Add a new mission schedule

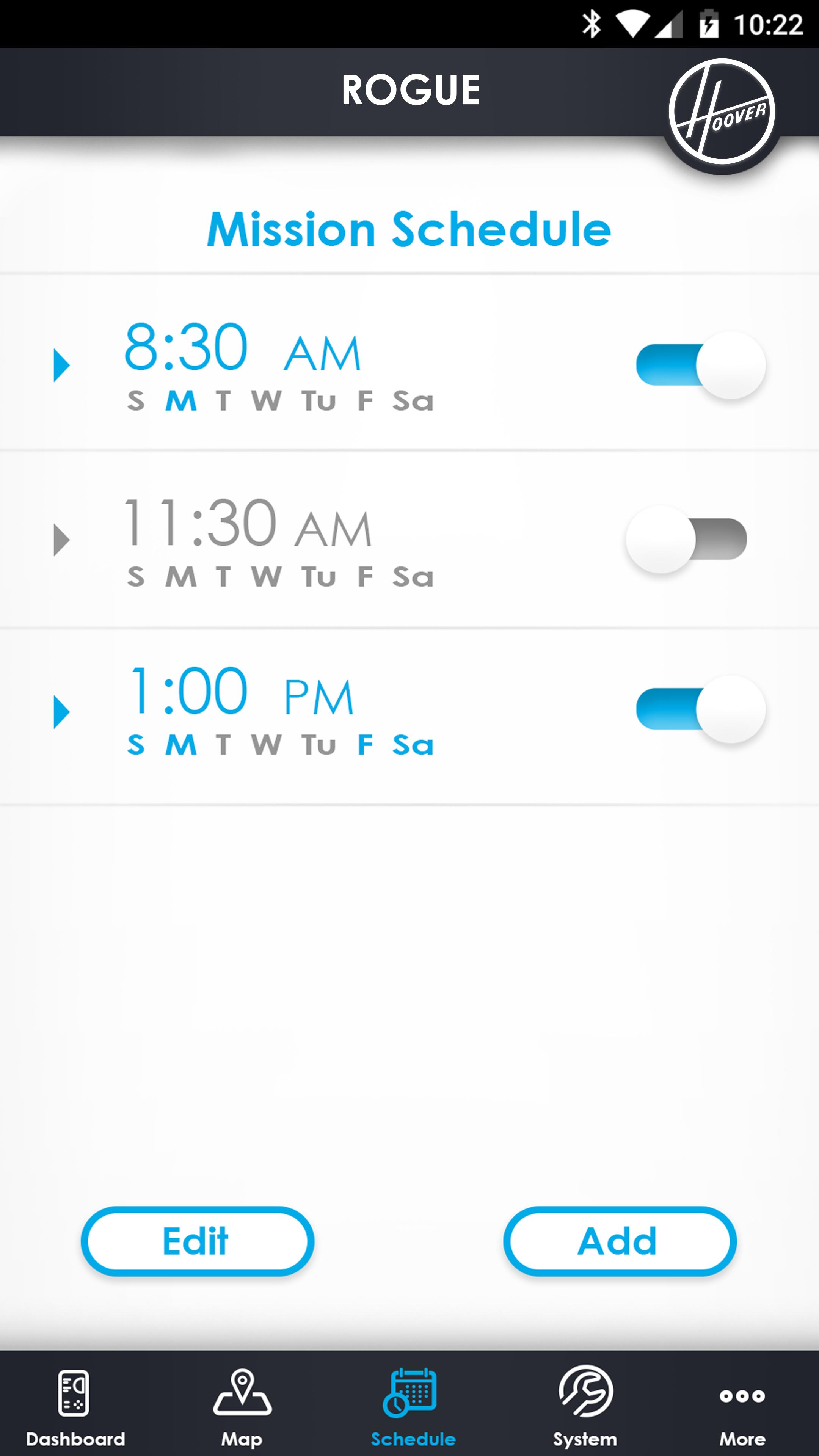[620, 1241]
